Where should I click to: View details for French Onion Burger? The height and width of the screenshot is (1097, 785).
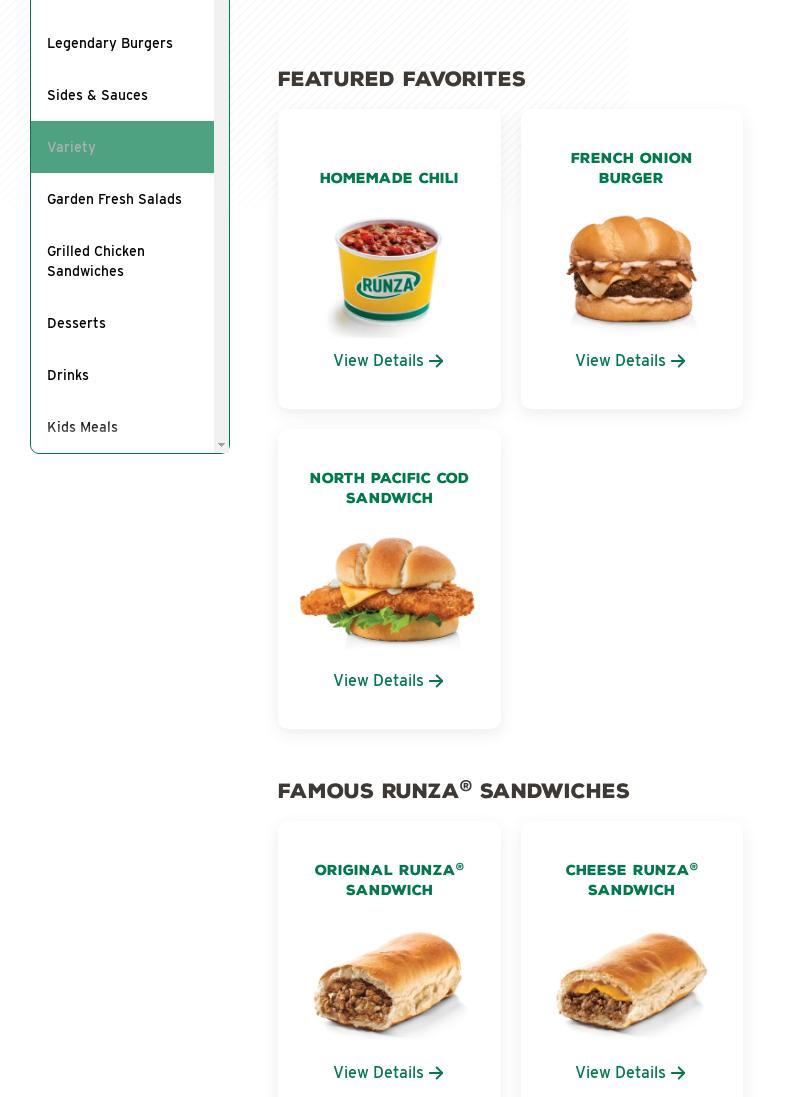click(x=630, y=361)
